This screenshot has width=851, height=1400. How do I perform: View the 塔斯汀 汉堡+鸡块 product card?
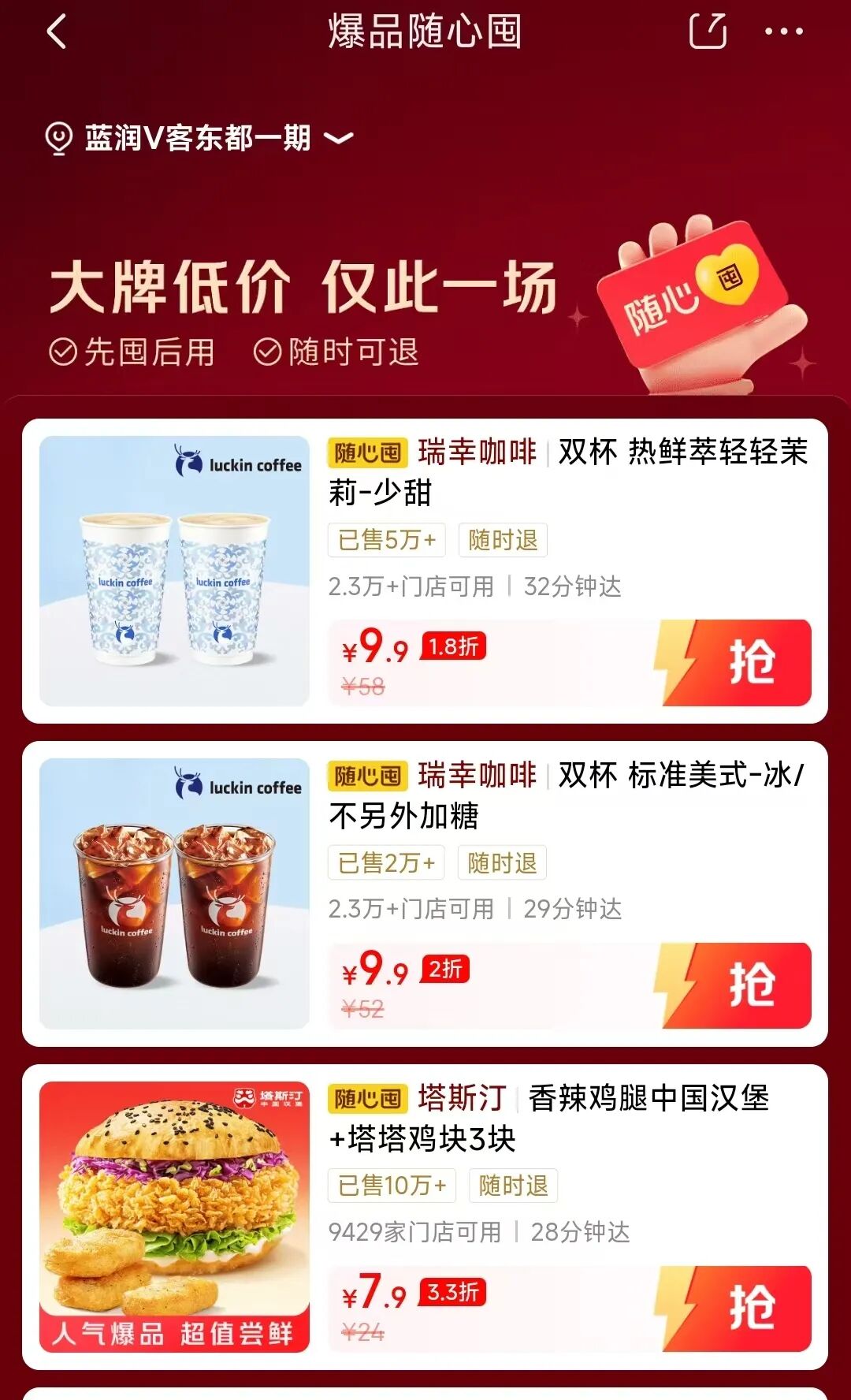pyautogui.click(x=174, y=1216)
